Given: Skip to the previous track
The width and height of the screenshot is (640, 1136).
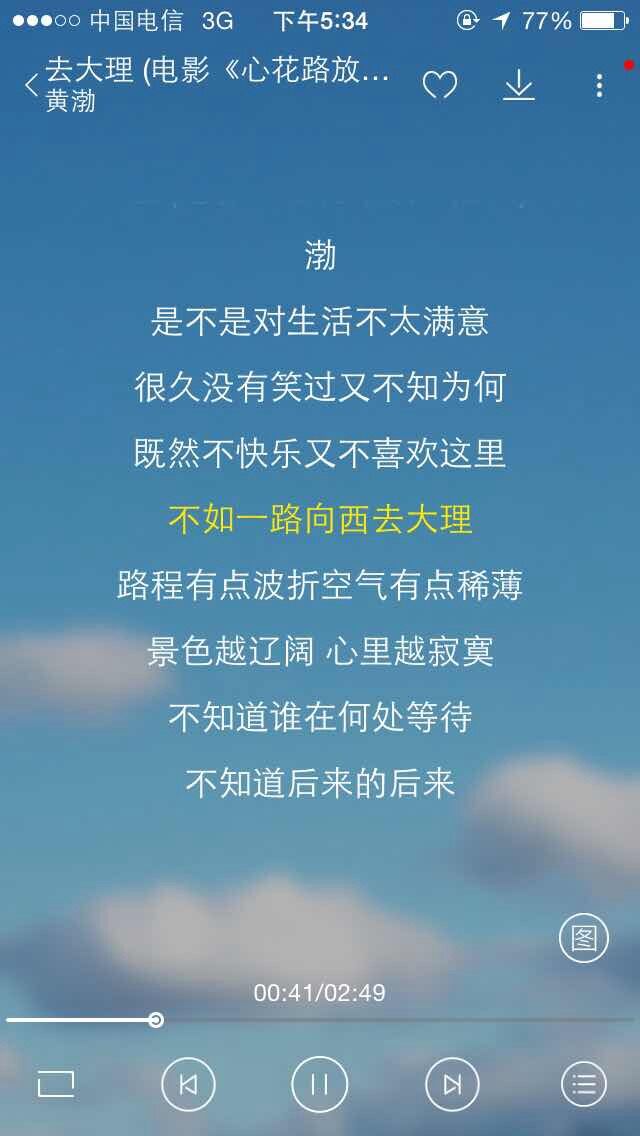Looking at the screenshot, I should (188, 1084).
